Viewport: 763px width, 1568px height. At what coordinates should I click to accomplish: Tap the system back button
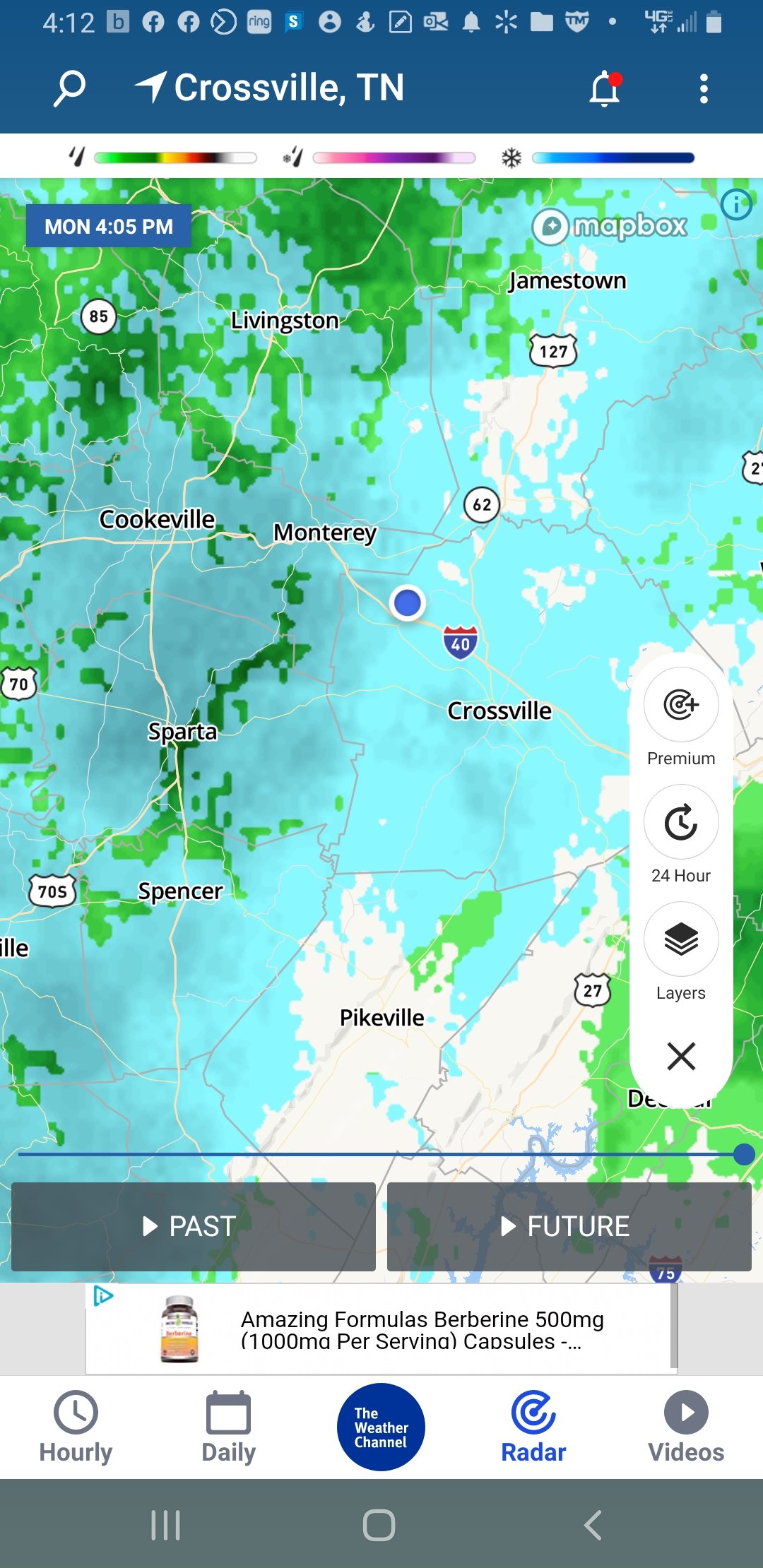point(593,1525)
